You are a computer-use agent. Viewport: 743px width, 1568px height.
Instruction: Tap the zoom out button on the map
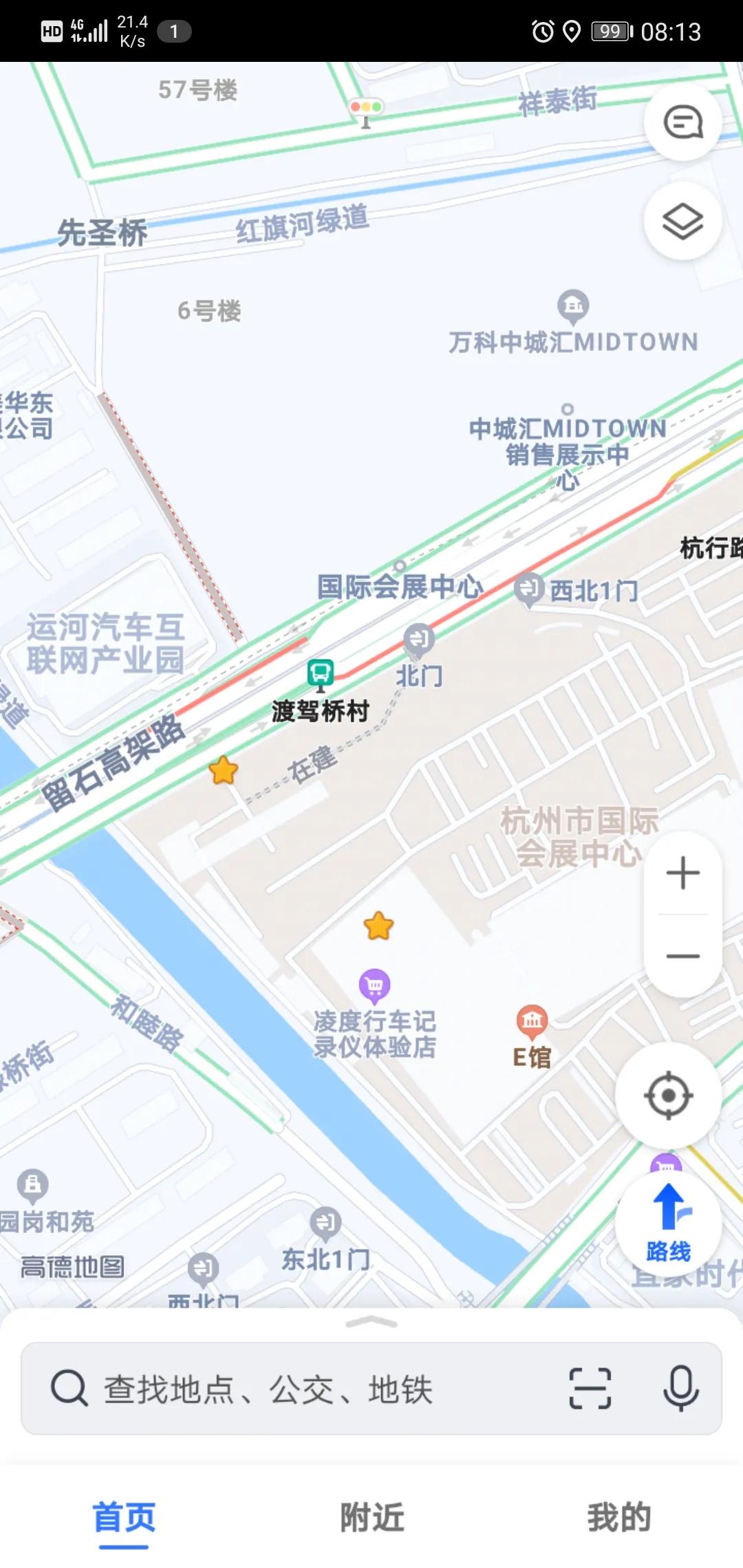click(x=682, y=956)
